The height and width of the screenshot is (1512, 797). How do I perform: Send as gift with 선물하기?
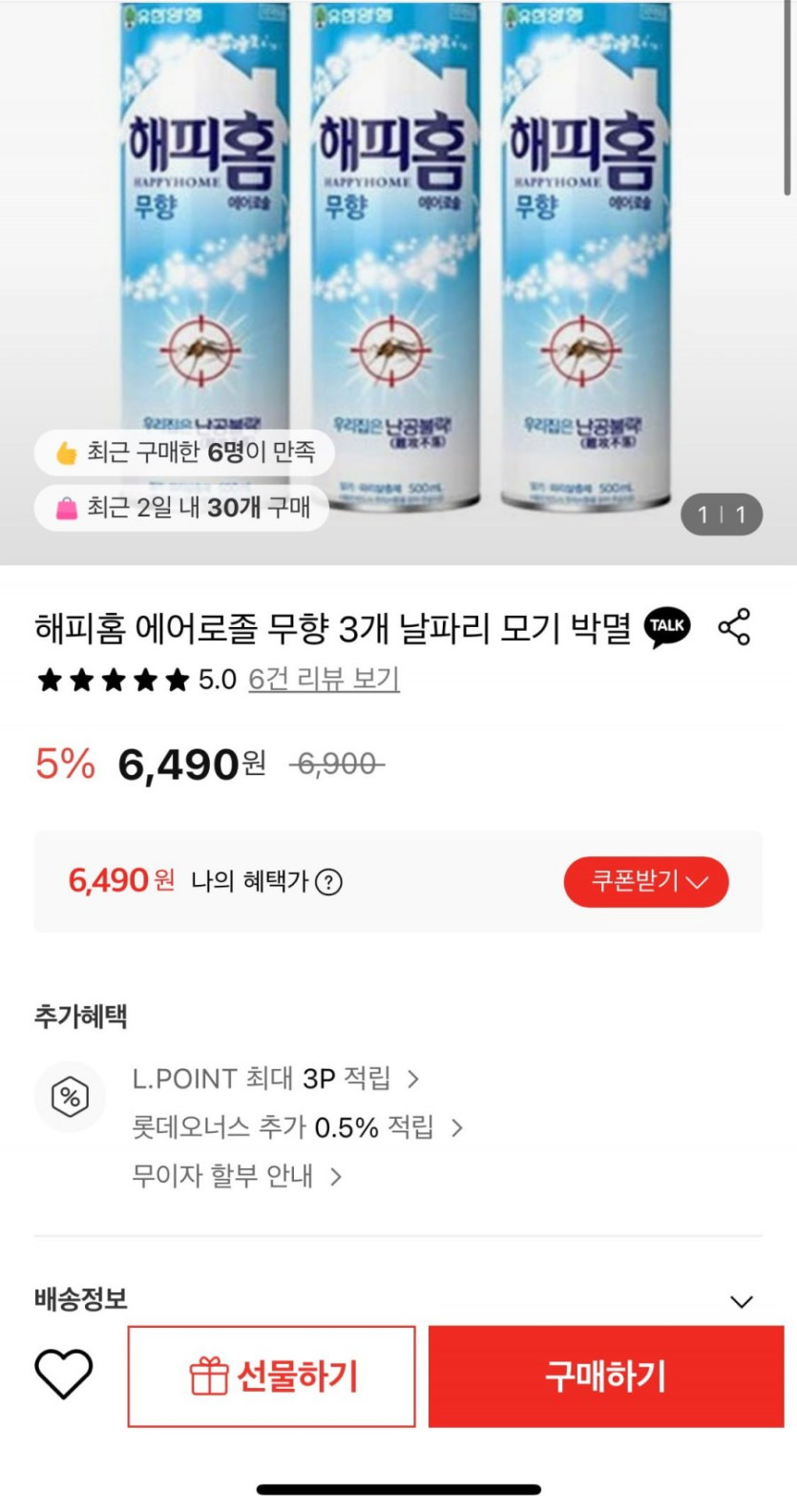272,1376
